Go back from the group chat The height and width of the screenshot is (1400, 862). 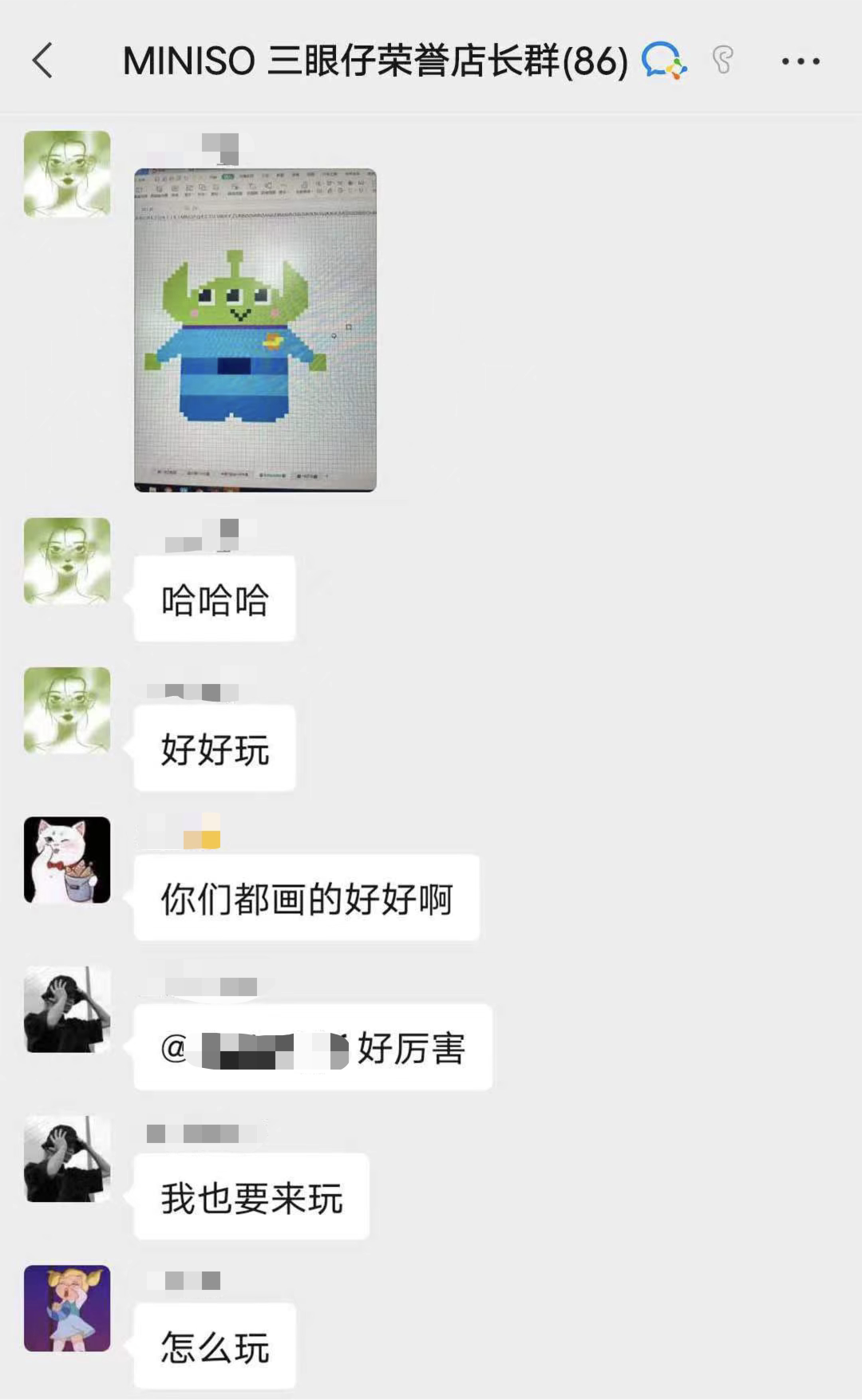coord(43,61)
